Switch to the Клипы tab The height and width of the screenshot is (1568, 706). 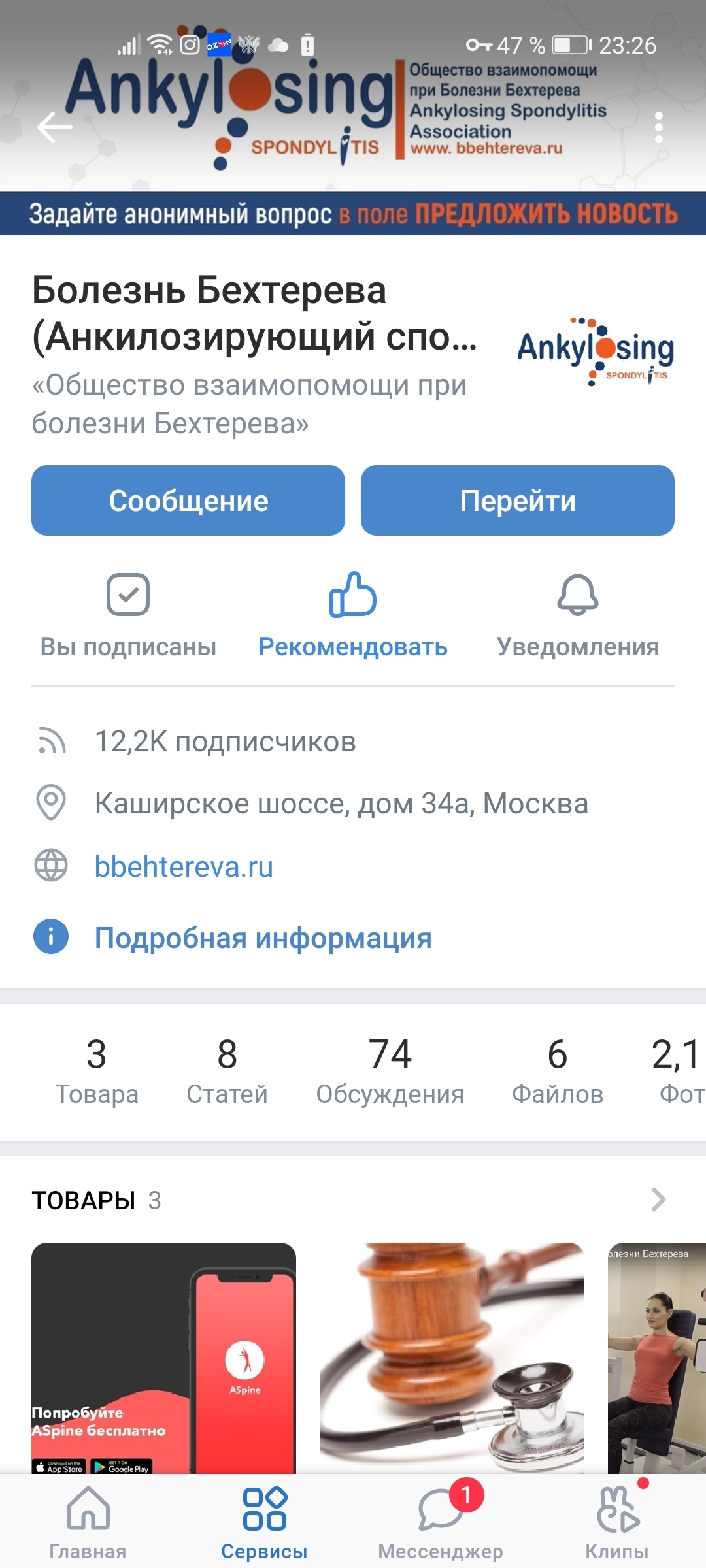(616, 1522)
